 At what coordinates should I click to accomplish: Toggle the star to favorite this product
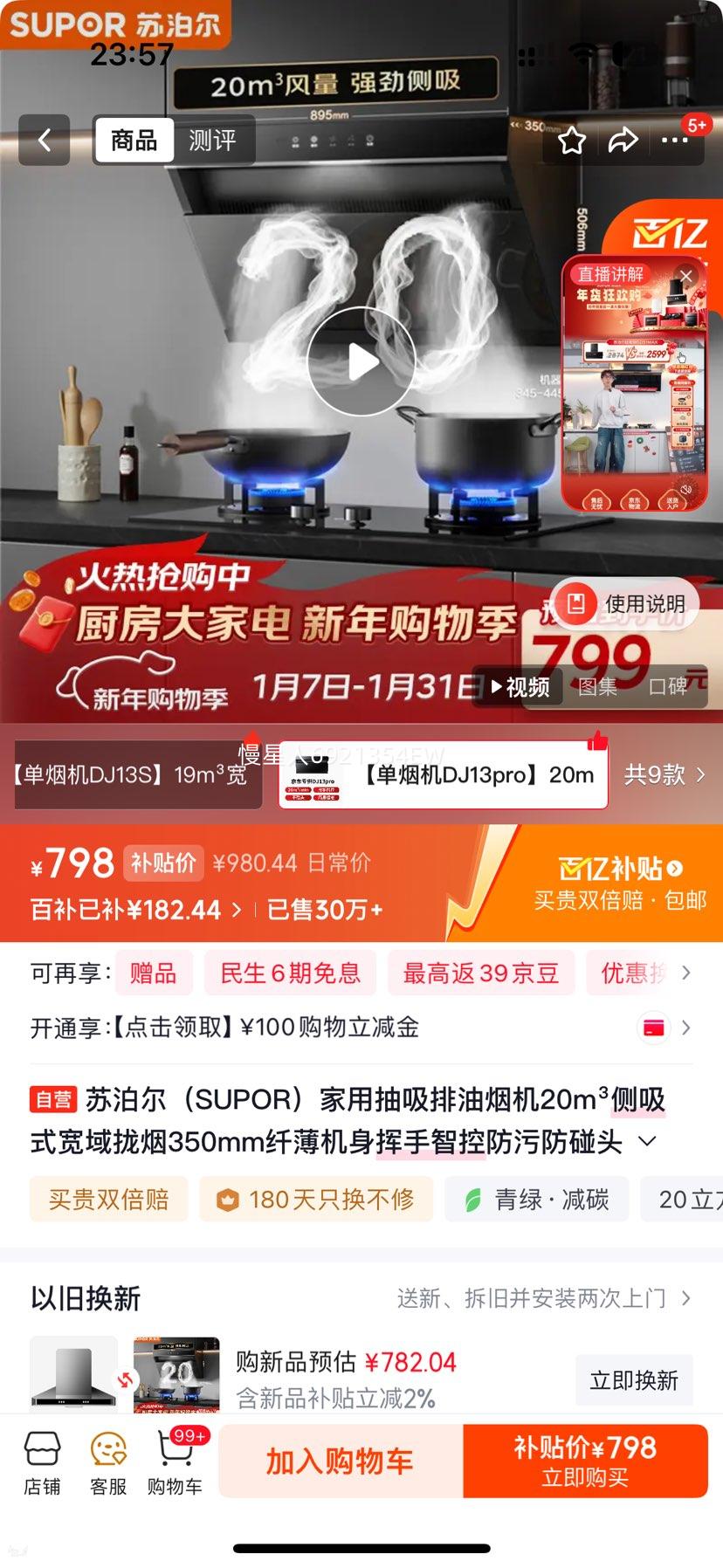point(572,140)
